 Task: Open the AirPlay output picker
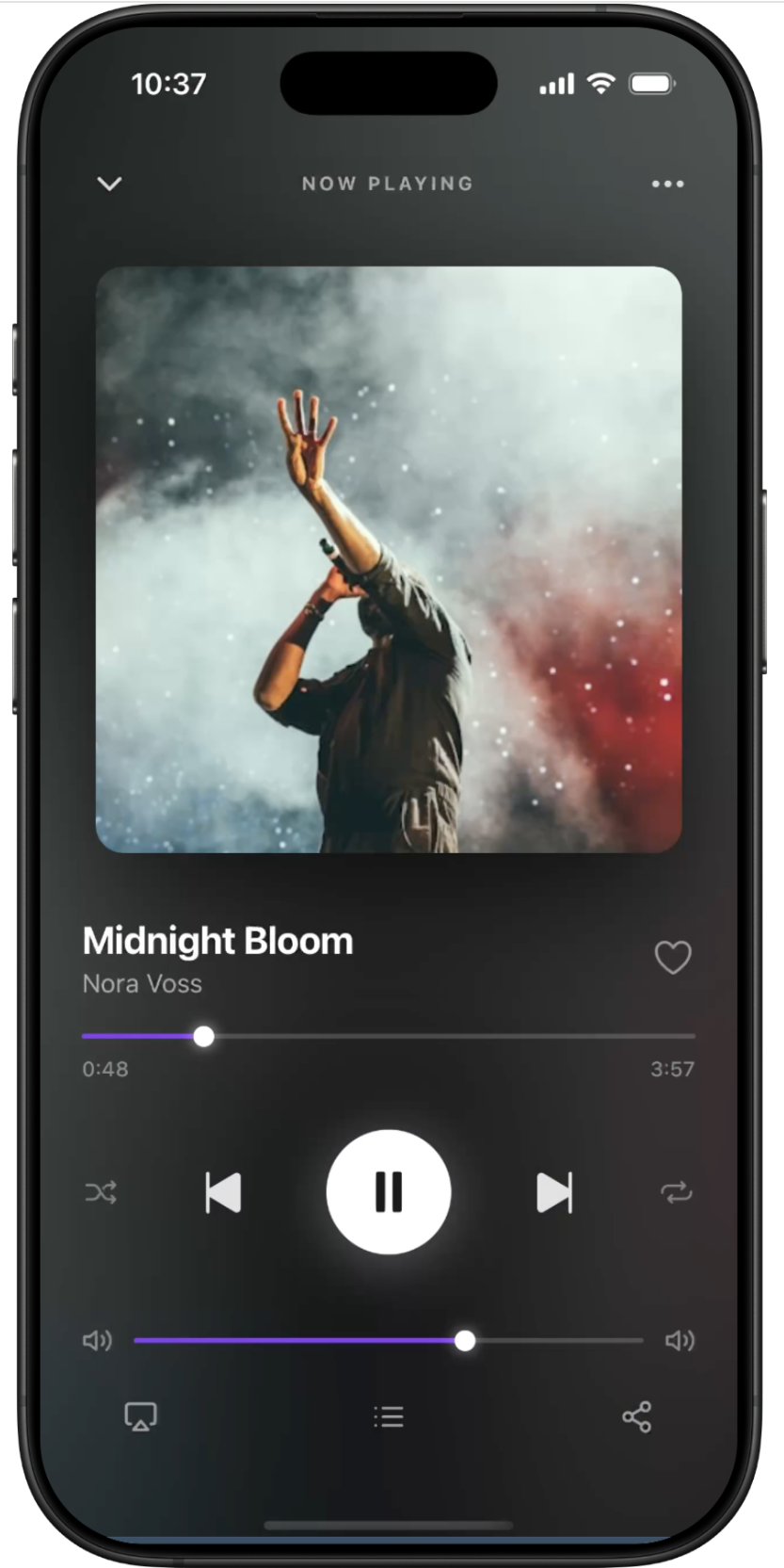[x=141, y=1416]
